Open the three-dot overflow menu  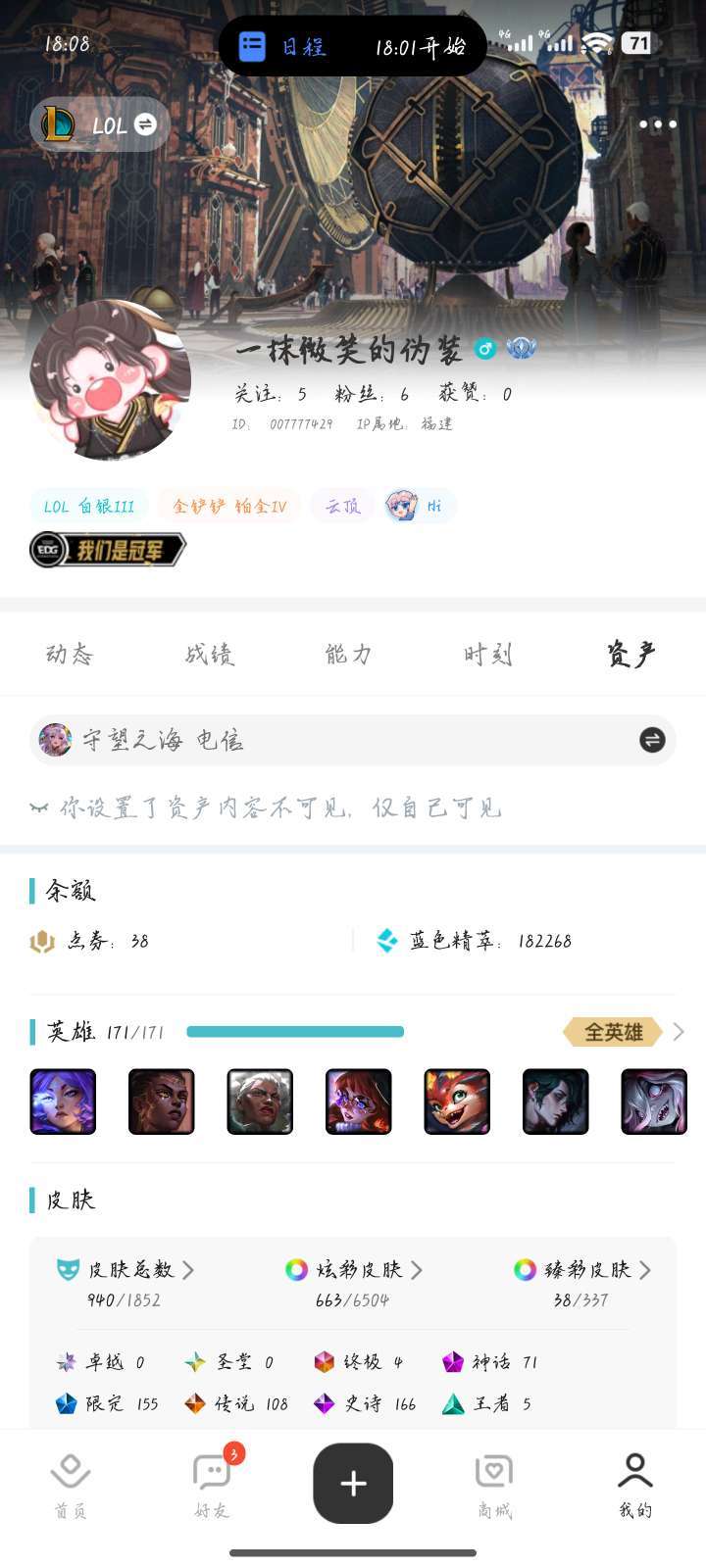point(657,124)
